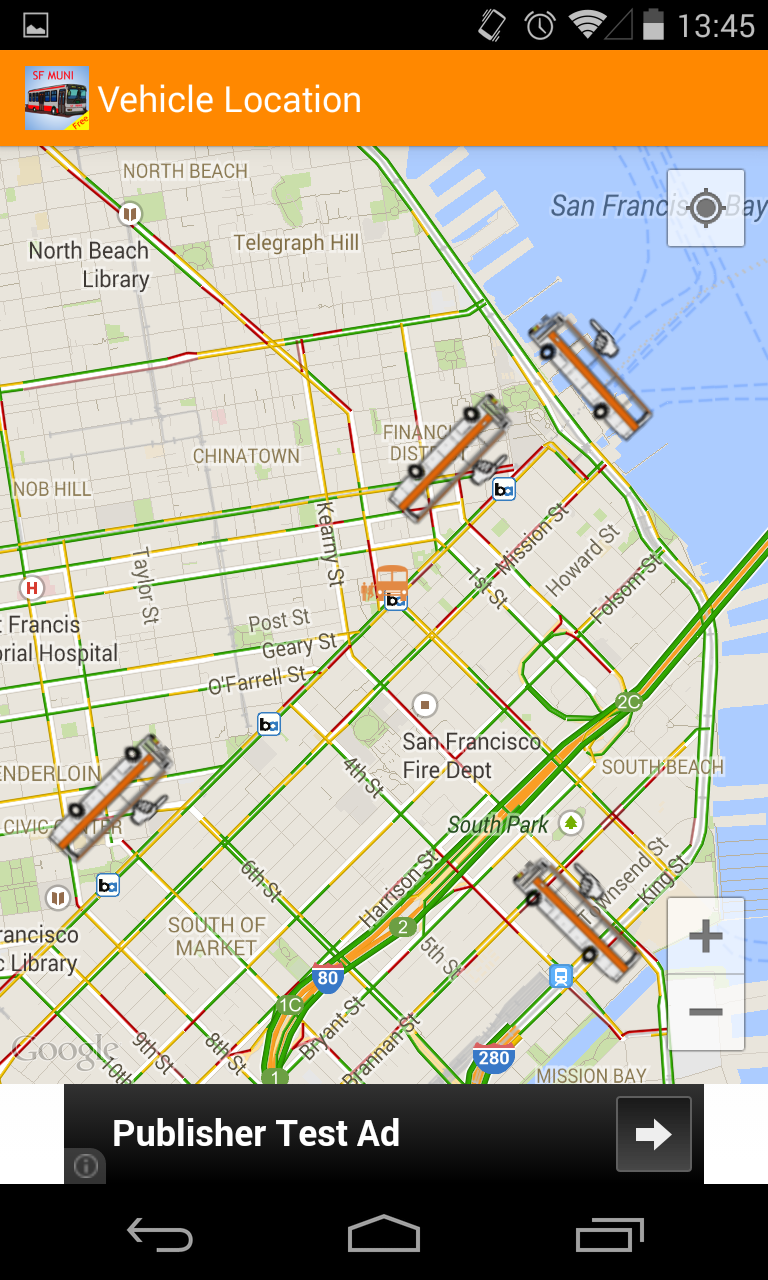Open the Publisher Test Ad arrow
768x1280 pixels.
pos(653,1134)
